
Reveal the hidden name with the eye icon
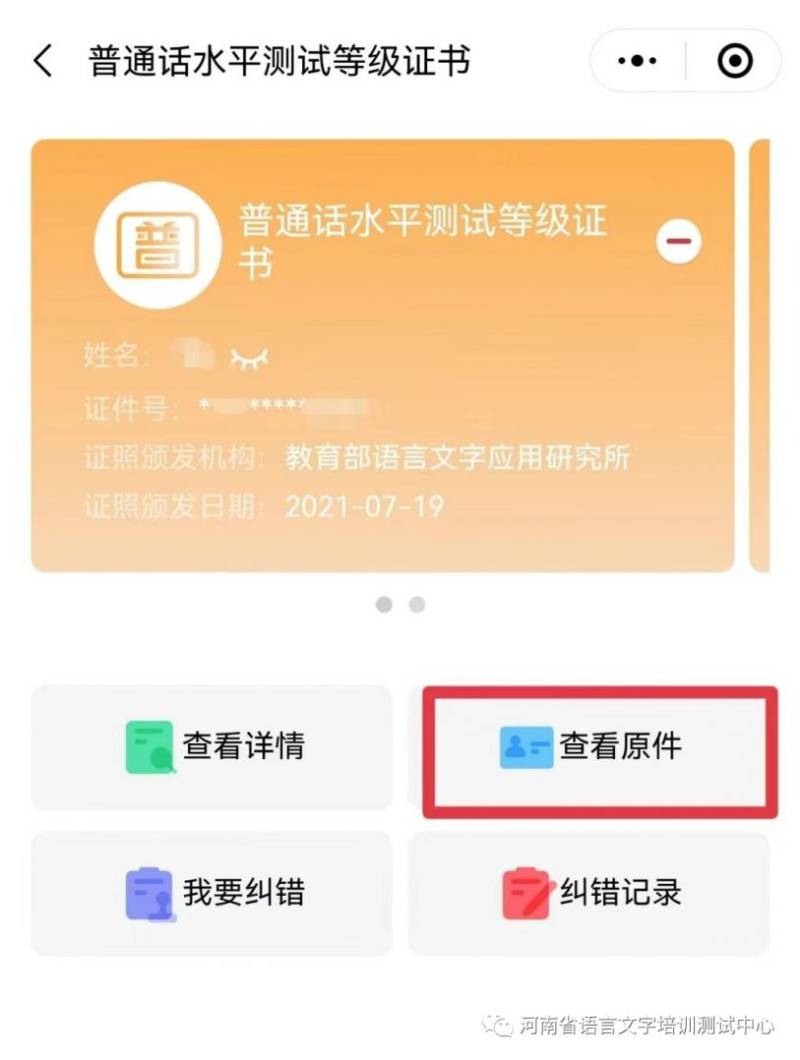pyautogui.click(x=249, y=358)
